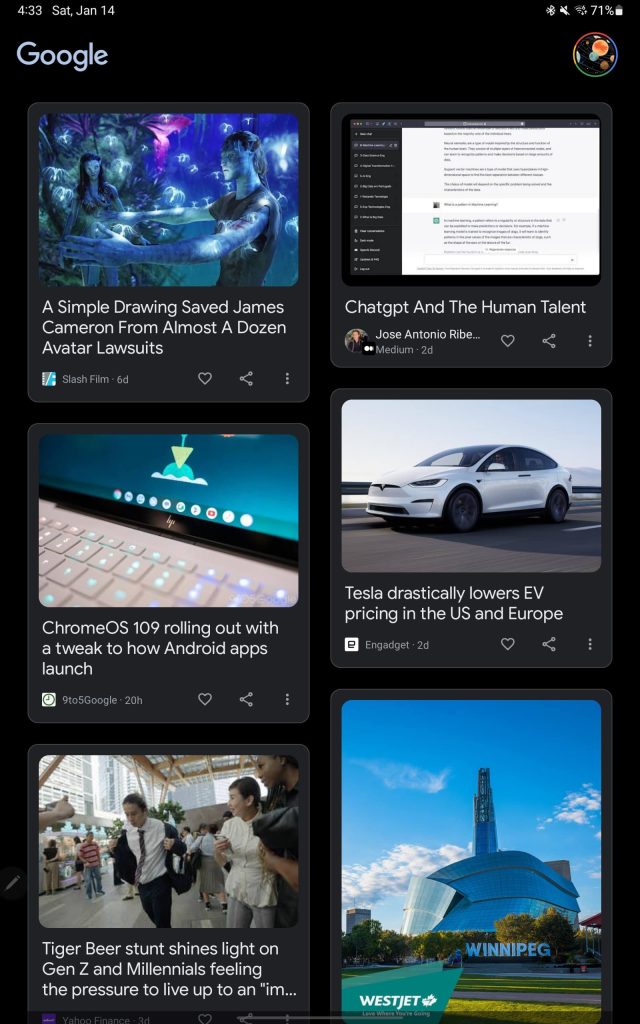Open the WestJet Winnipeg card

tap(470, 860)
